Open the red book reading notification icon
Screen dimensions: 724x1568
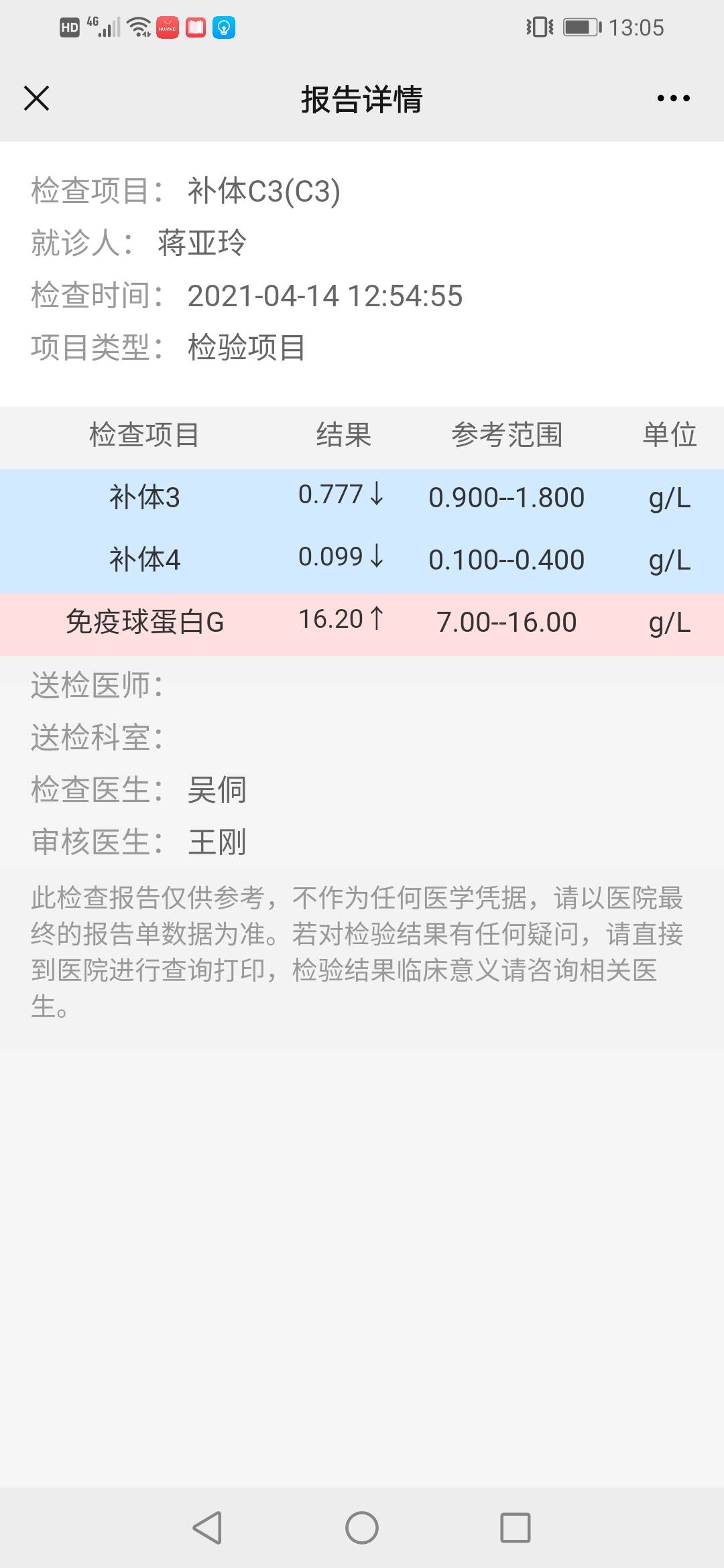click(197, 27)
